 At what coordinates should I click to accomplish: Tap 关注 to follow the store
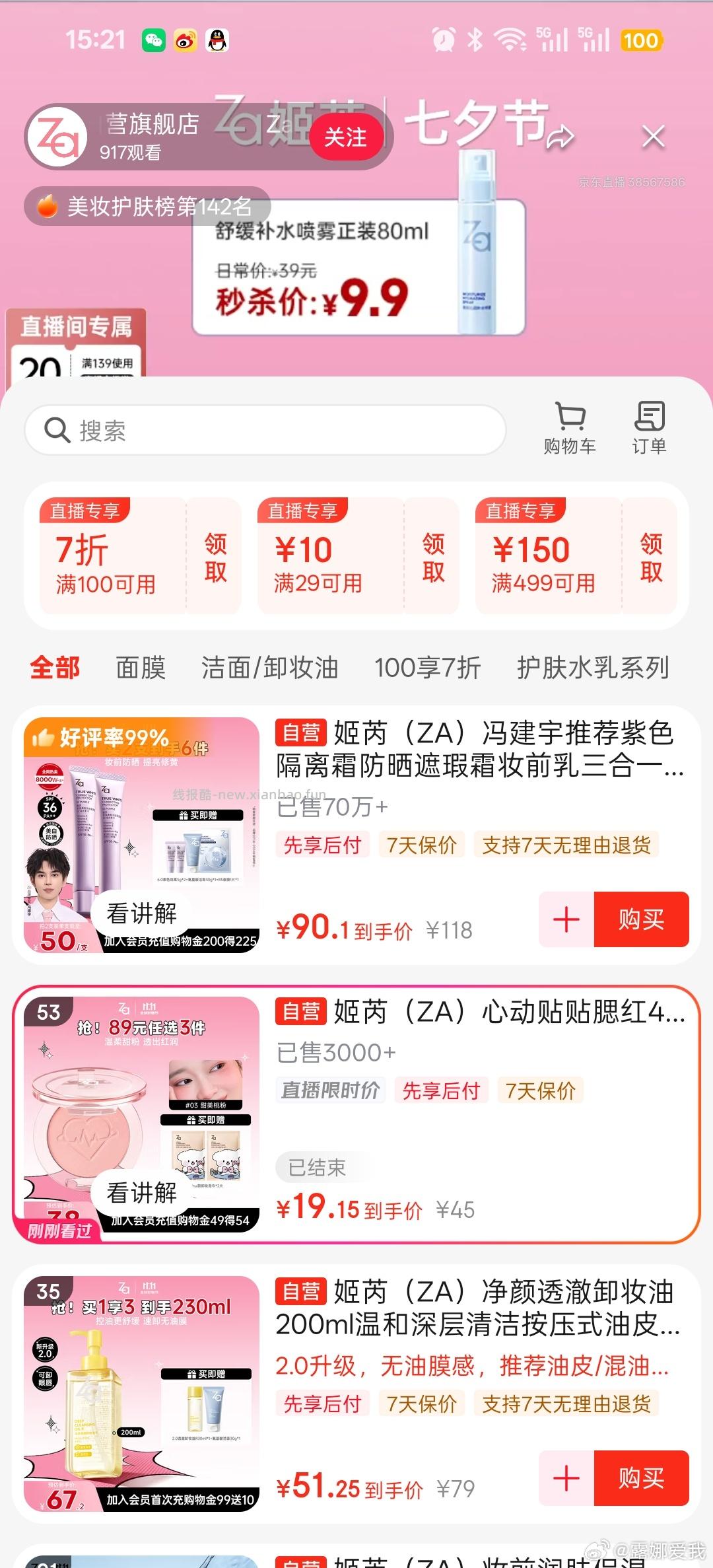tap(349, 135)
